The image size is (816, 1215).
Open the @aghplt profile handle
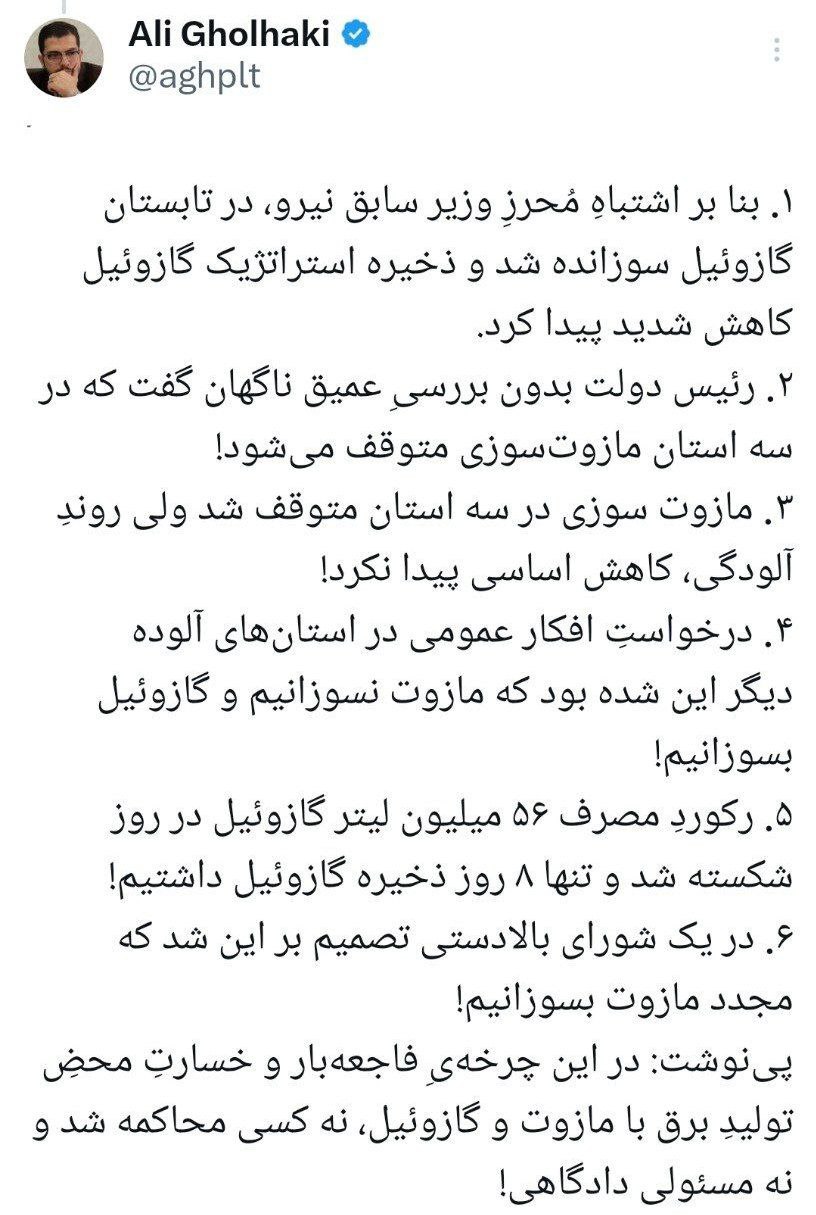(194, 77)
